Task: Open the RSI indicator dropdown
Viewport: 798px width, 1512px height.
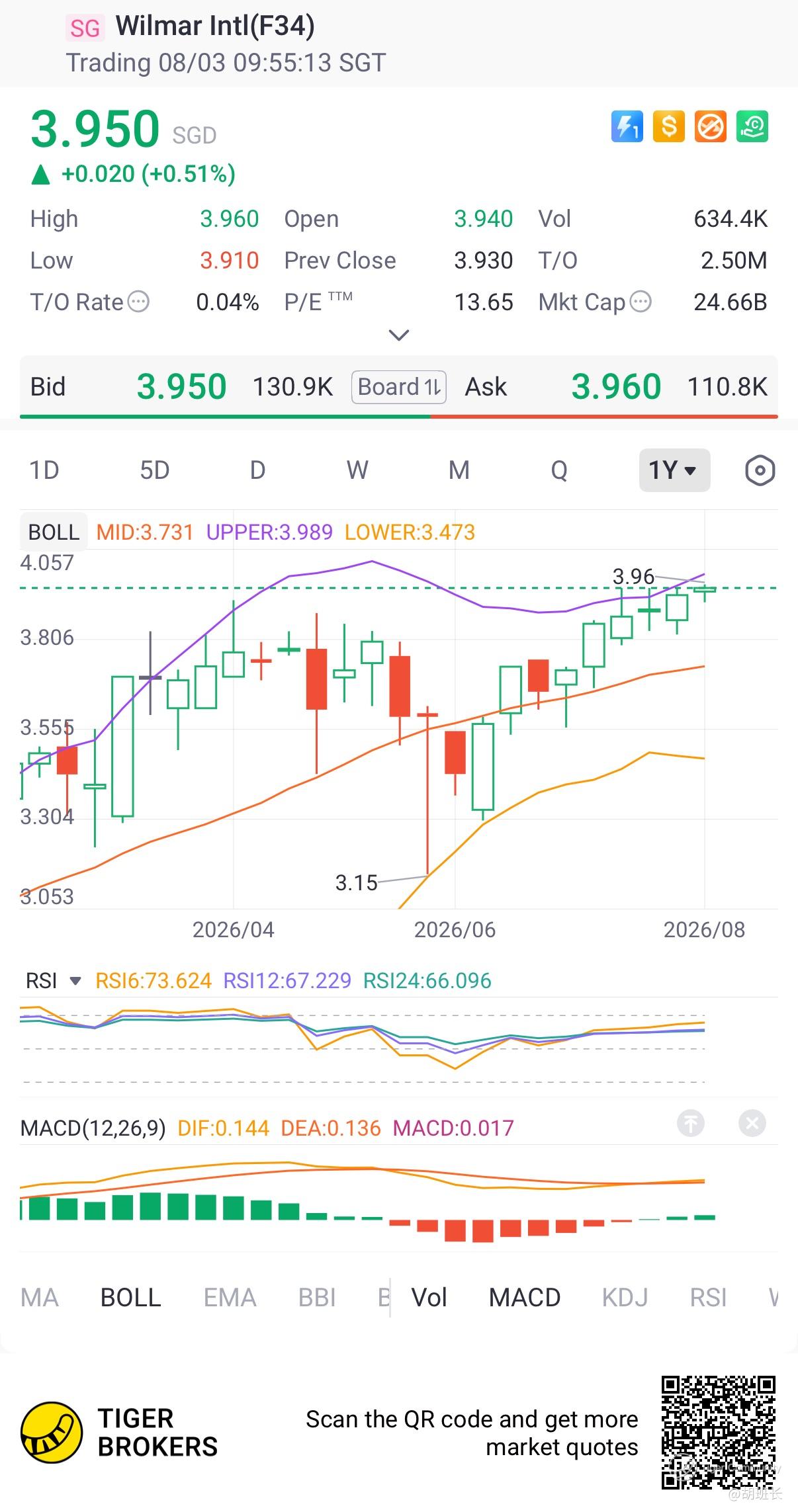Action: coord(53,980)
